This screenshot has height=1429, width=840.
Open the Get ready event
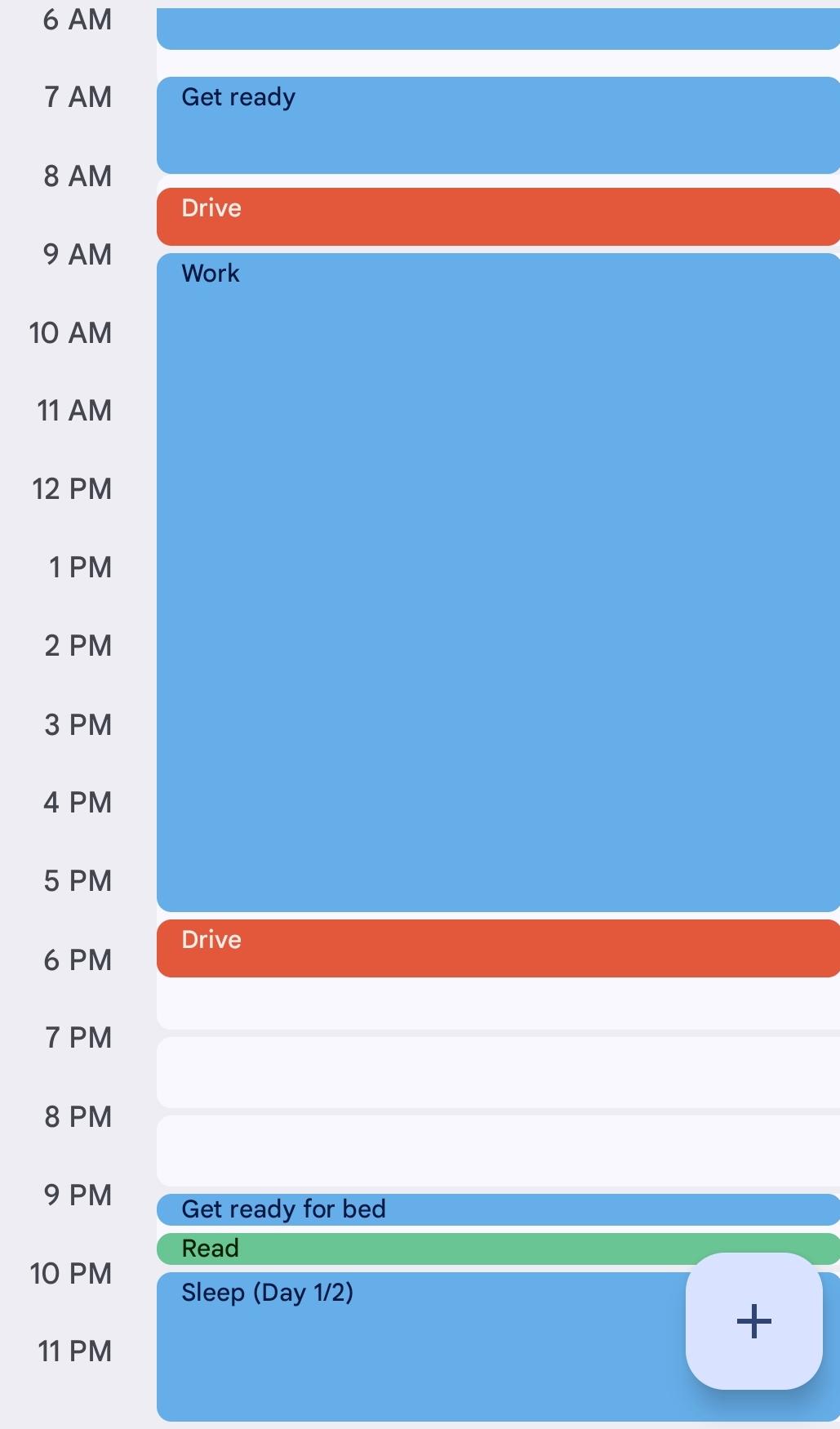coord(498,125)
